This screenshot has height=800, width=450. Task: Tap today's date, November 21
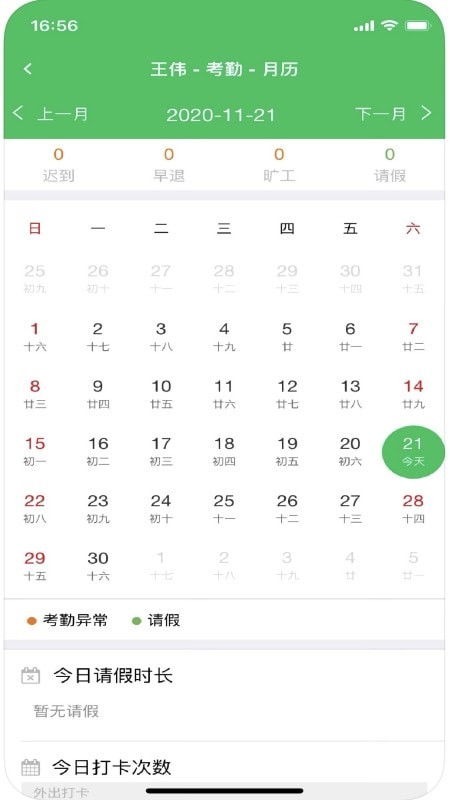click(x=413, y=452)
